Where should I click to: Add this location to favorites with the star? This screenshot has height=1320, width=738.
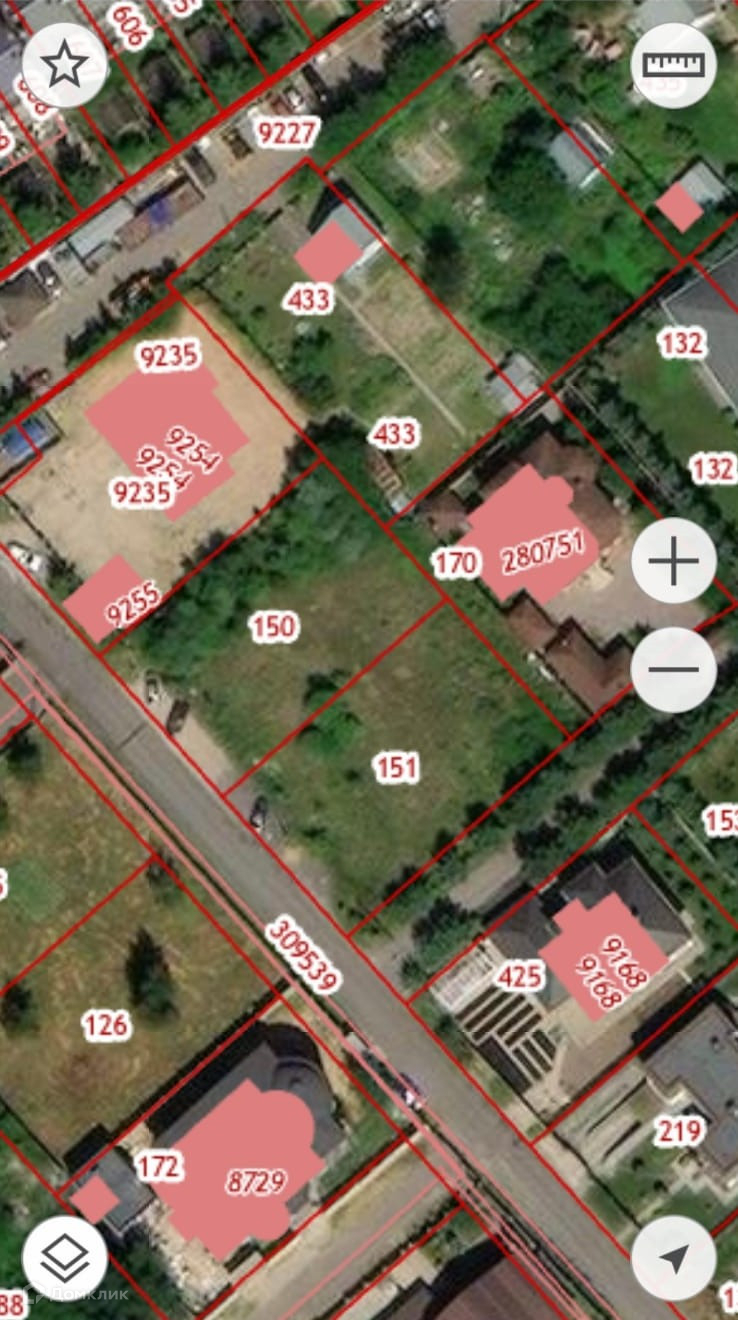[x=65, y=65]
